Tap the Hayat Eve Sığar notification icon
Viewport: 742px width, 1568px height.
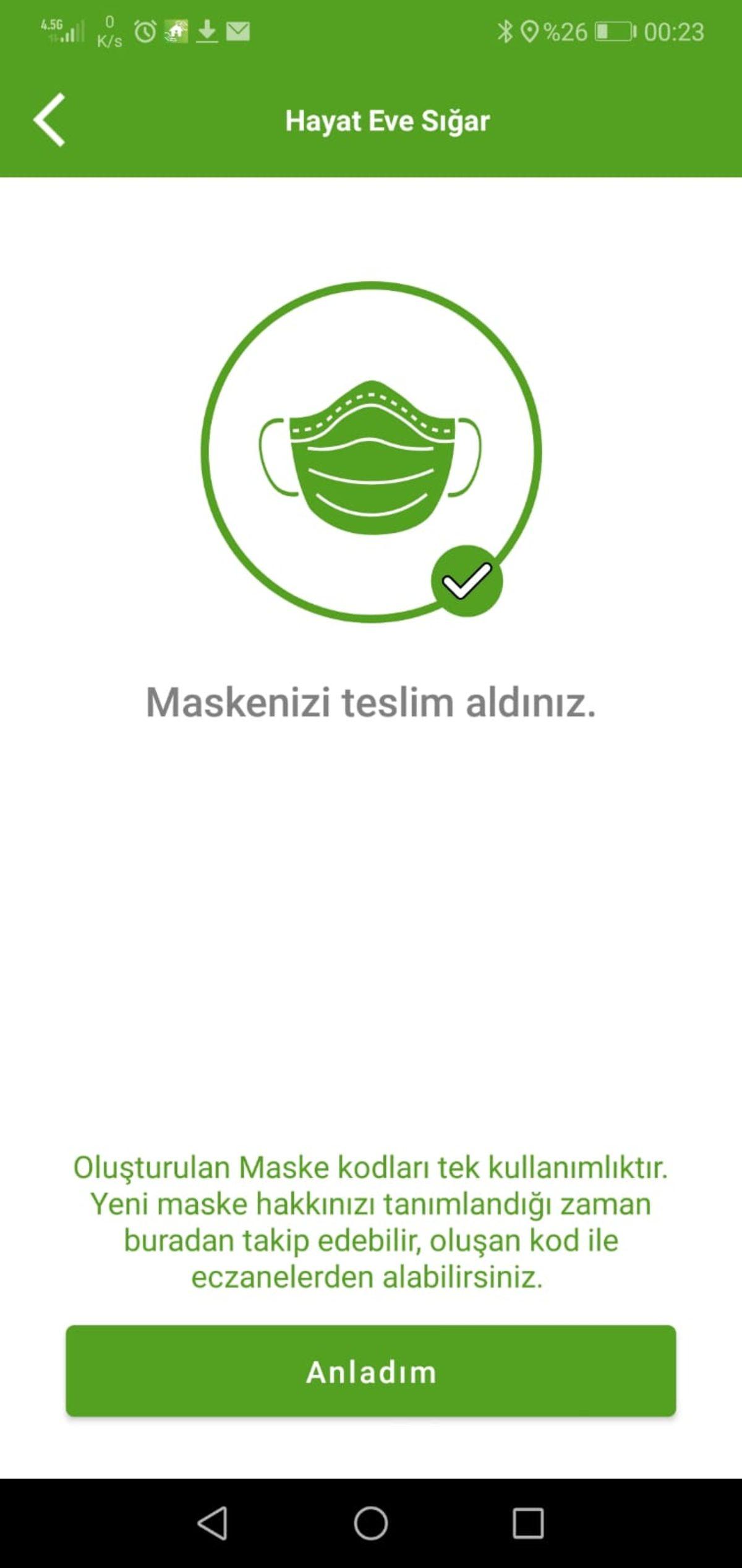(175, 30)
